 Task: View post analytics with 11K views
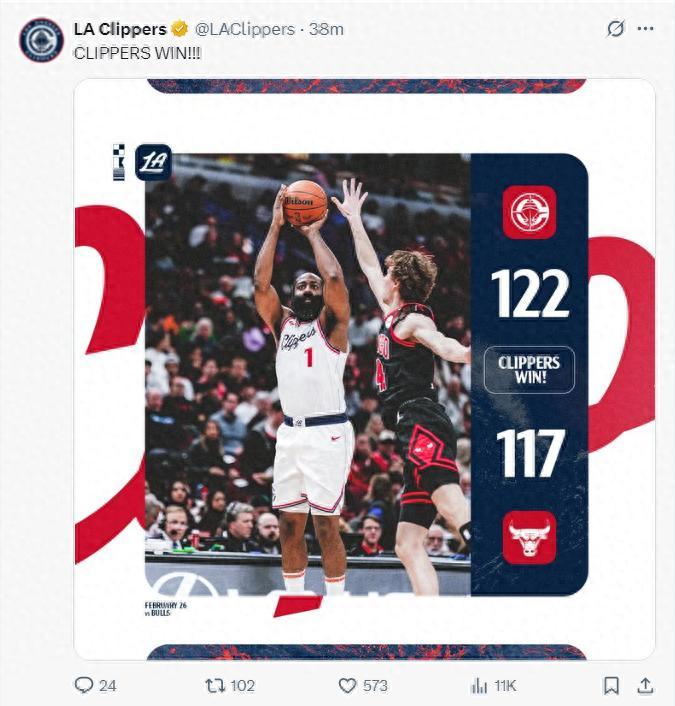(x=479, y=685)
